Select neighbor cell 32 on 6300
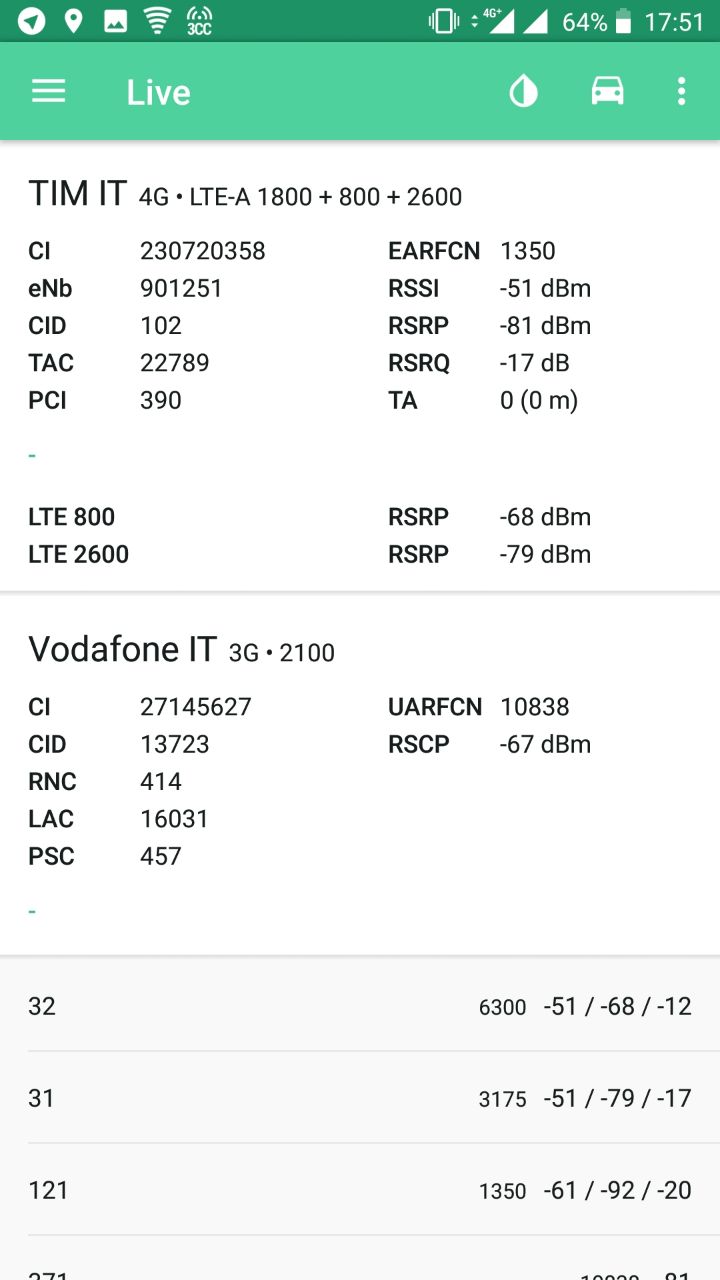 click(x=360, y=1006)
